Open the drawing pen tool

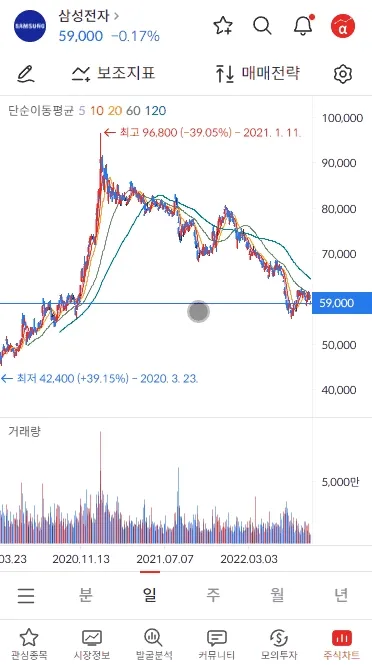[x=25, y=74]
